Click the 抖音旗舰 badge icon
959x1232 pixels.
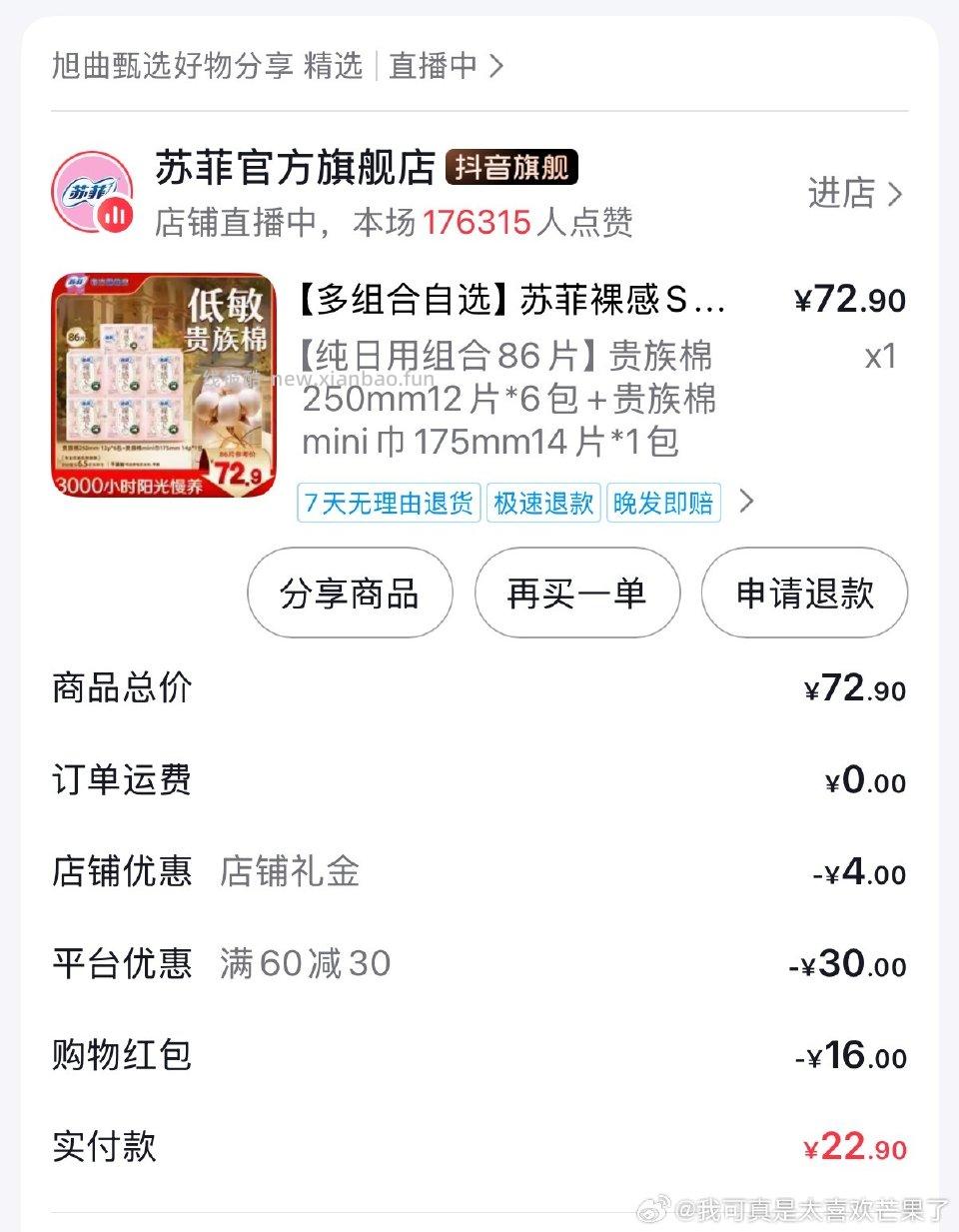click(x=511, y=167)
